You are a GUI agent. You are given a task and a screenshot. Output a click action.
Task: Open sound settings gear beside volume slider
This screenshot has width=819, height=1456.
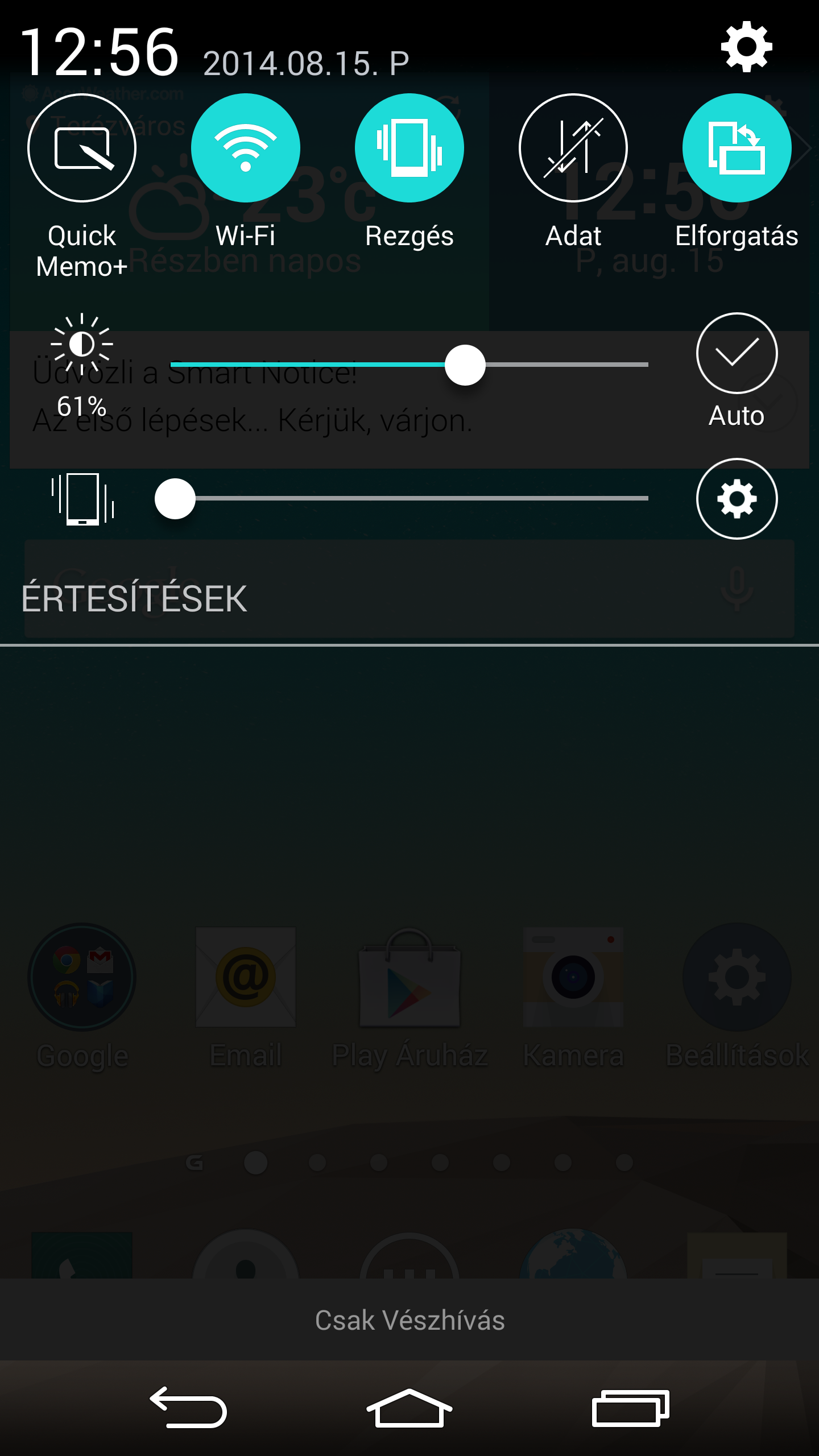tap(737, 499)
